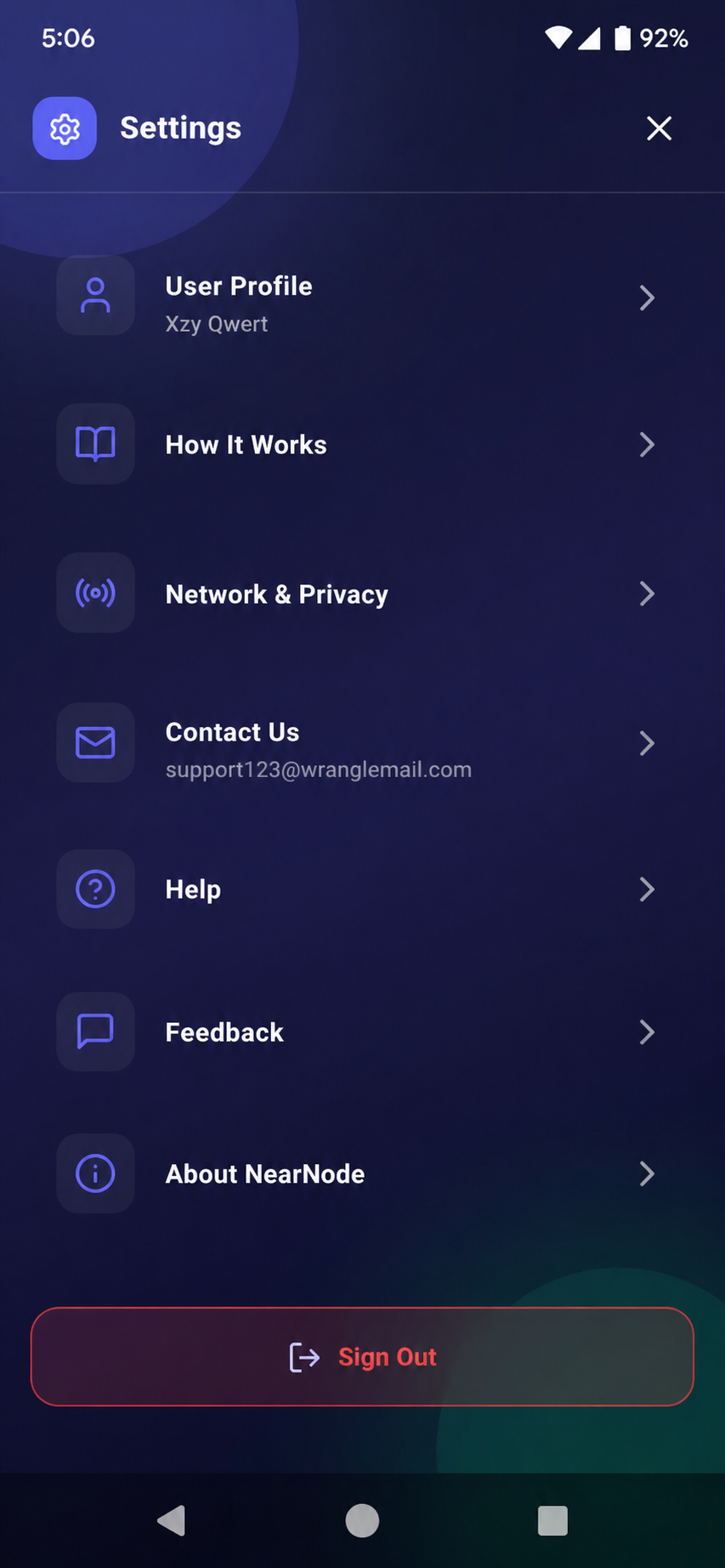Screen dimensions: 725x1568
Task: Open User Profile for Xzy Qwert
Action: (x=357, y=298)
